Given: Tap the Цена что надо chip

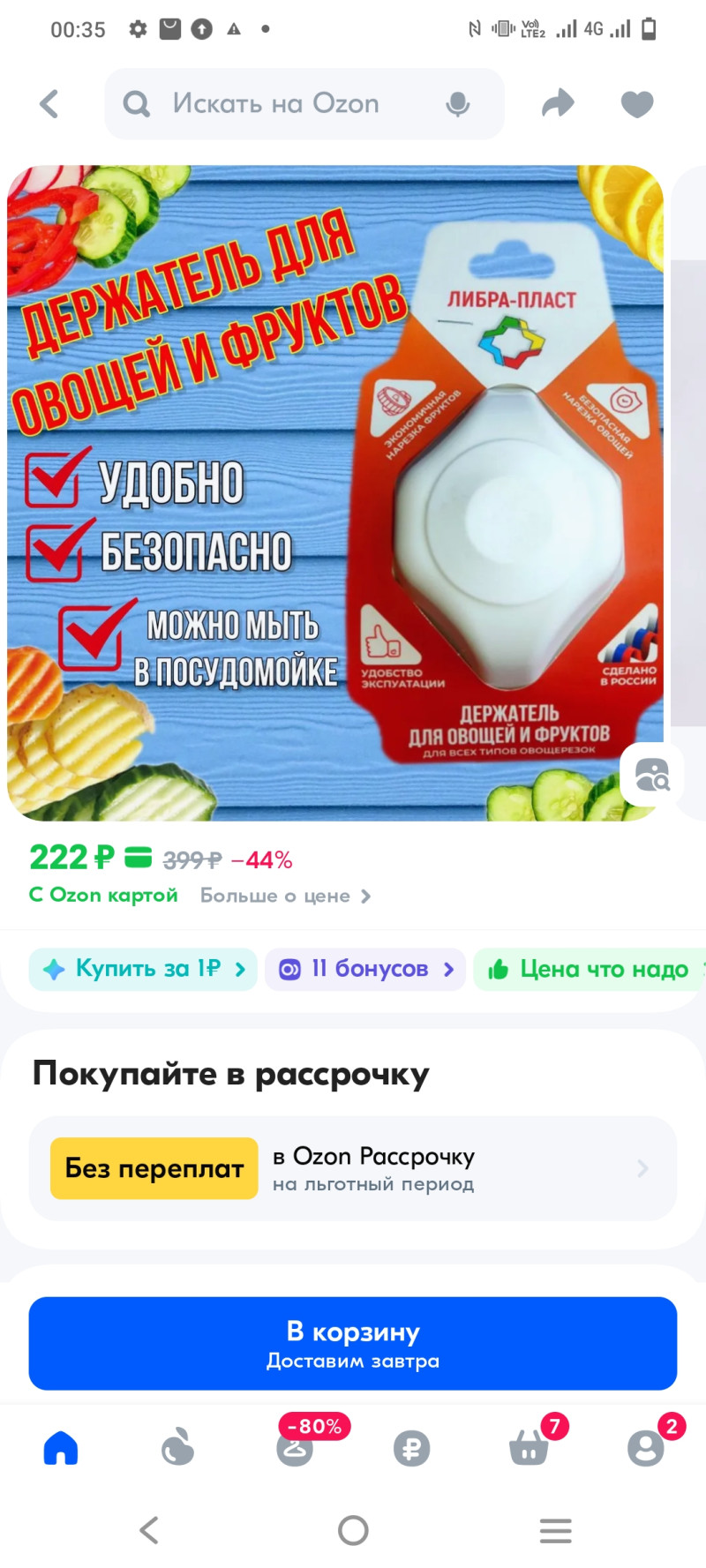Looking at the screenshot, I should tap(591, 969).
